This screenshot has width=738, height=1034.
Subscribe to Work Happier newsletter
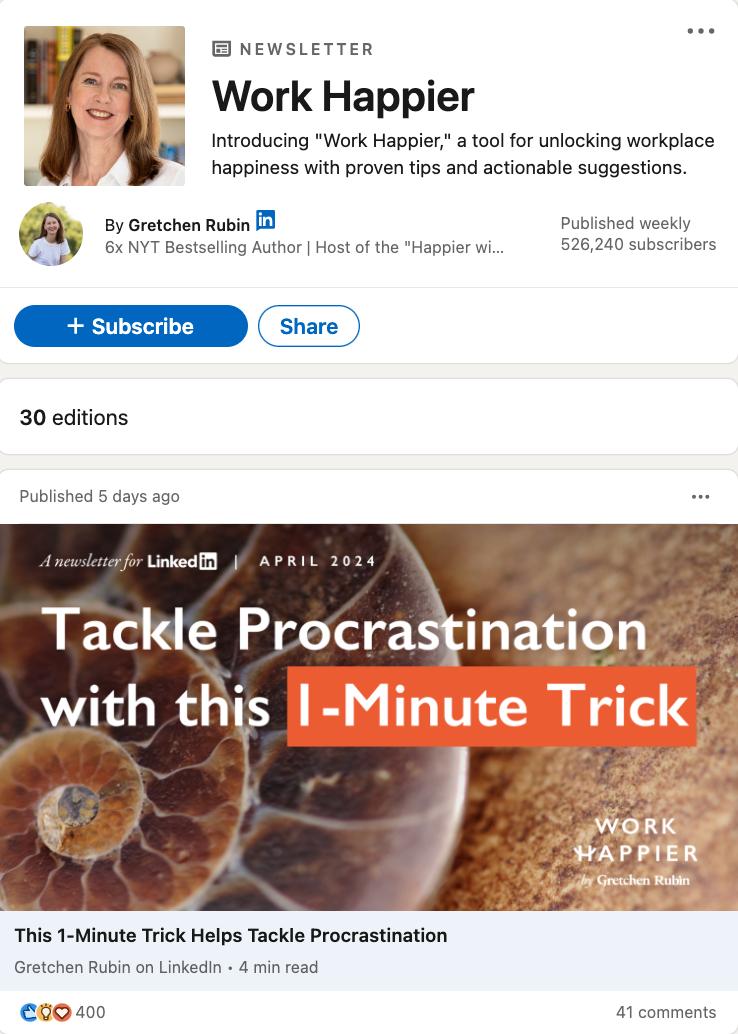click(131, 326)
